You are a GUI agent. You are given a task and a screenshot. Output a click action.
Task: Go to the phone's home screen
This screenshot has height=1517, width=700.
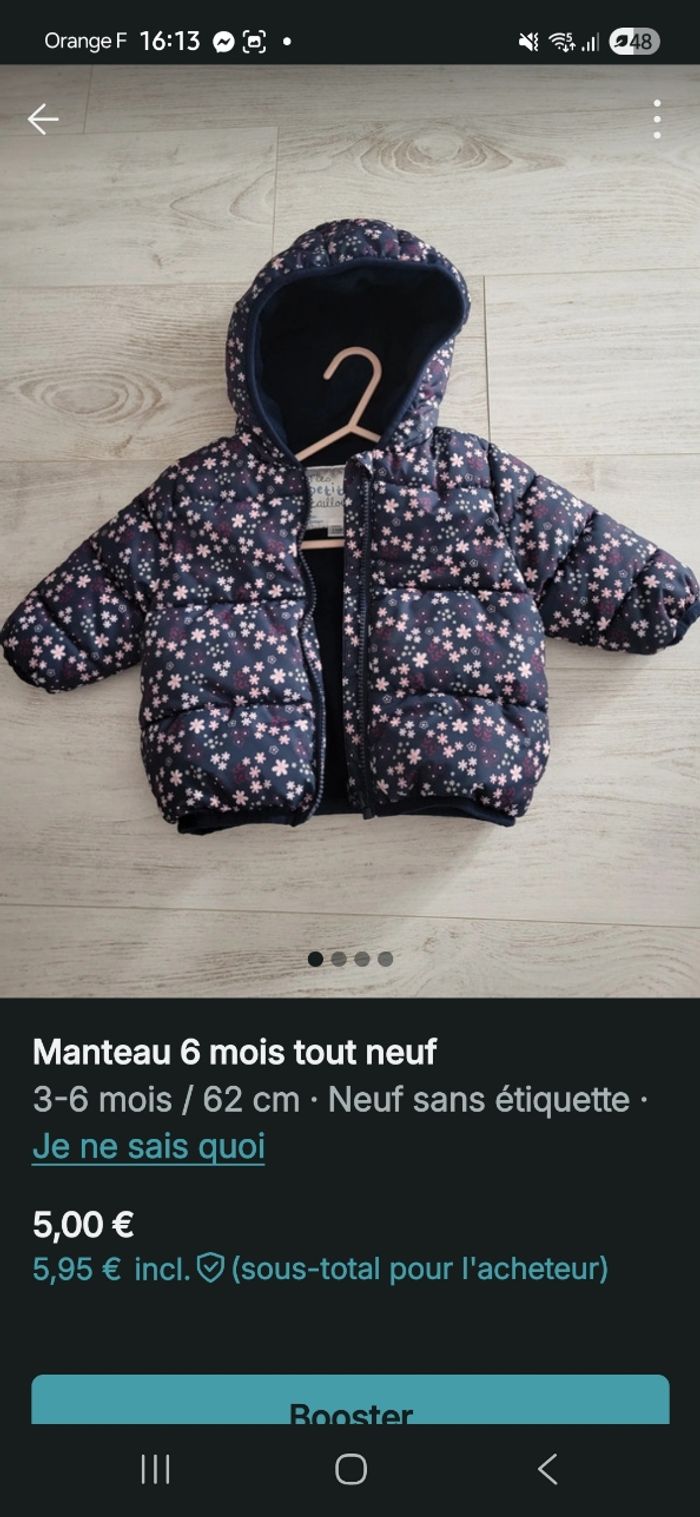tap(351, 1469)
